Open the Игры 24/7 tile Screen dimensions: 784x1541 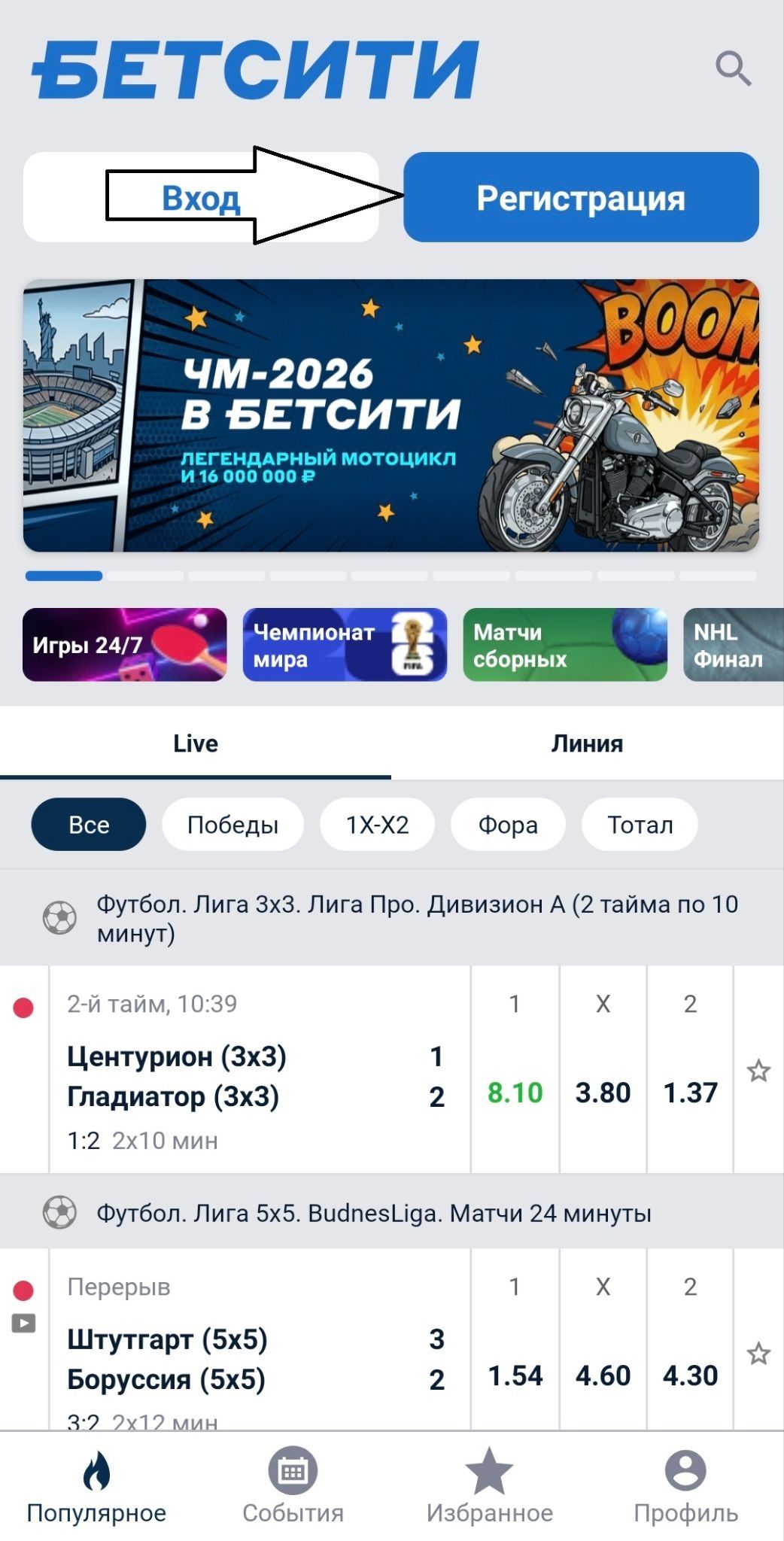tap(125, 645)
